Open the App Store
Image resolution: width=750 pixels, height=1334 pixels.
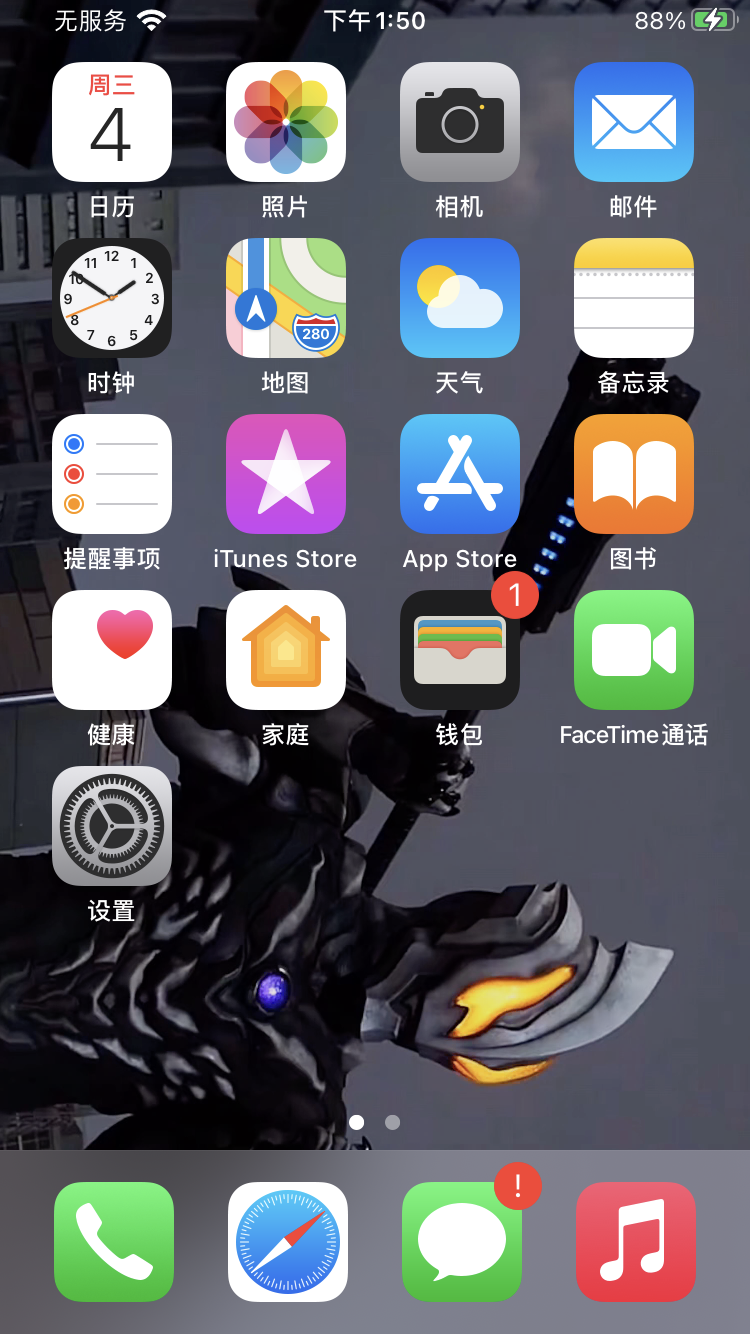460,474
